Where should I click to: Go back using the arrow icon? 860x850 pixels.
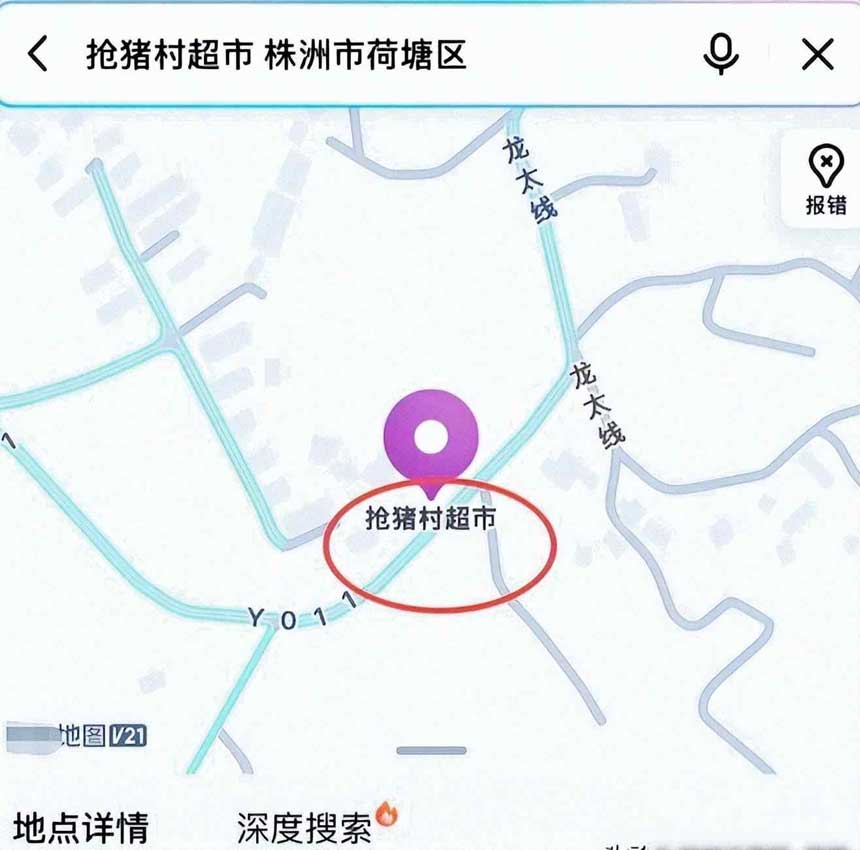point(38,54)
